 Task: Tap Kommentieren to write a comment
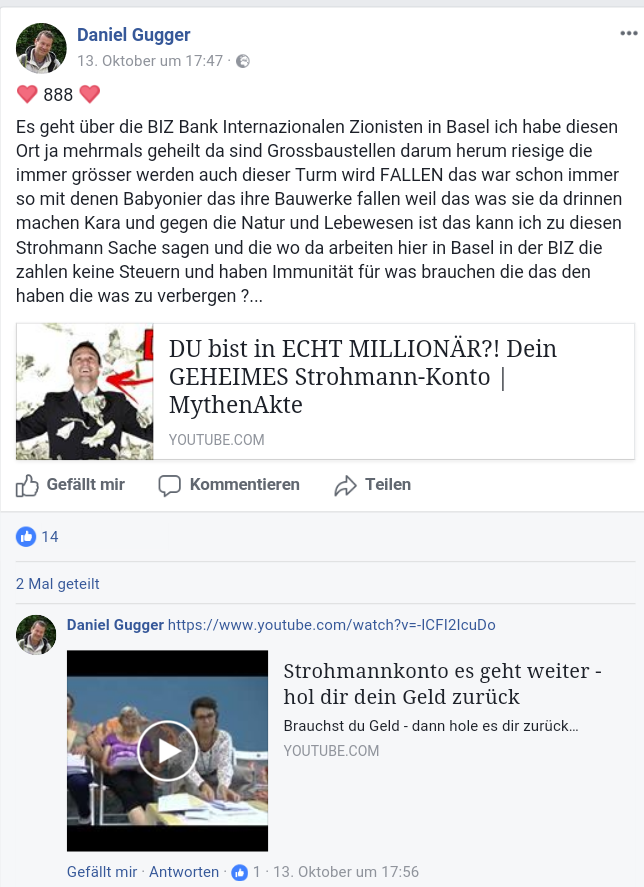(x=230, y=485)
